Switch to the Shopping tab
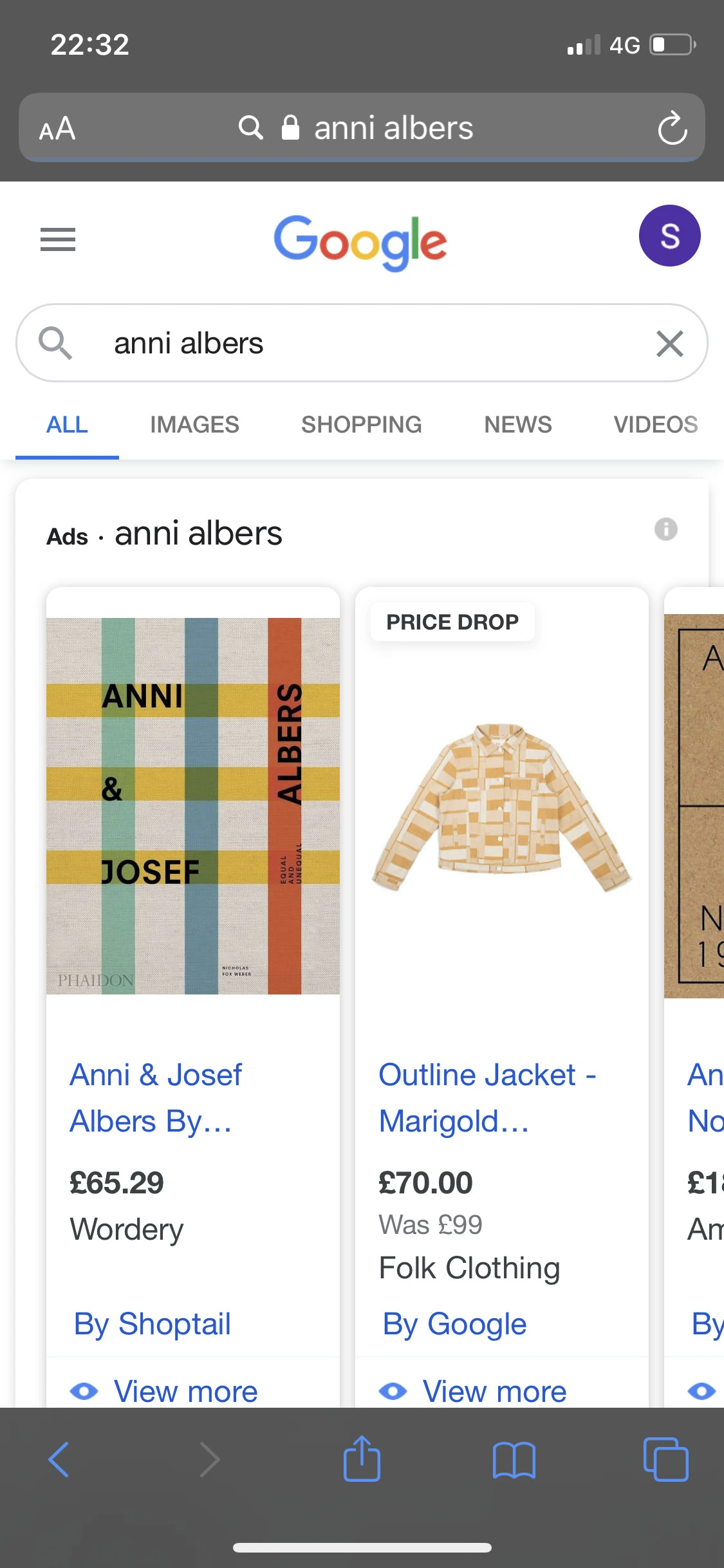The height and width of the screenshot is (1568, 724). point(361,425)
